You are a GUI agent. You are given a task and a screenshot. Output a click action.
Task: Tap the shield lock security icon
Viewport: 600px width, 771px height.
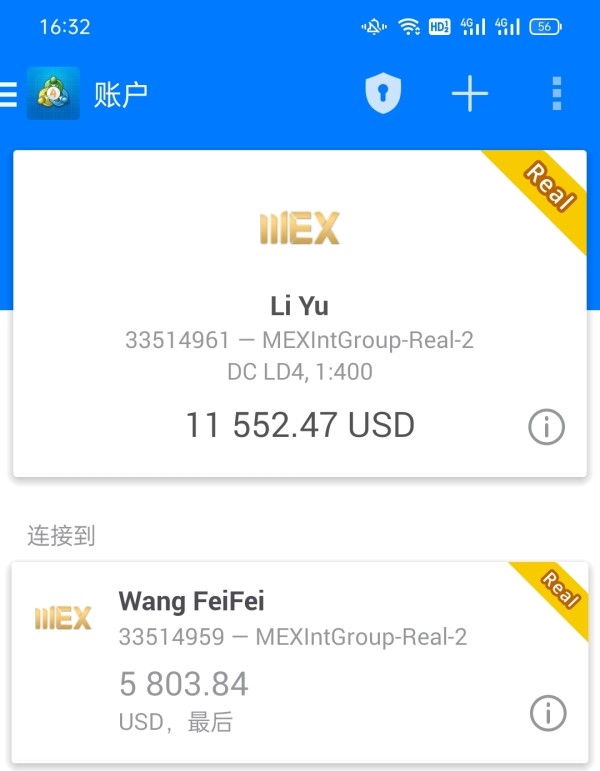tap(383, 93)
